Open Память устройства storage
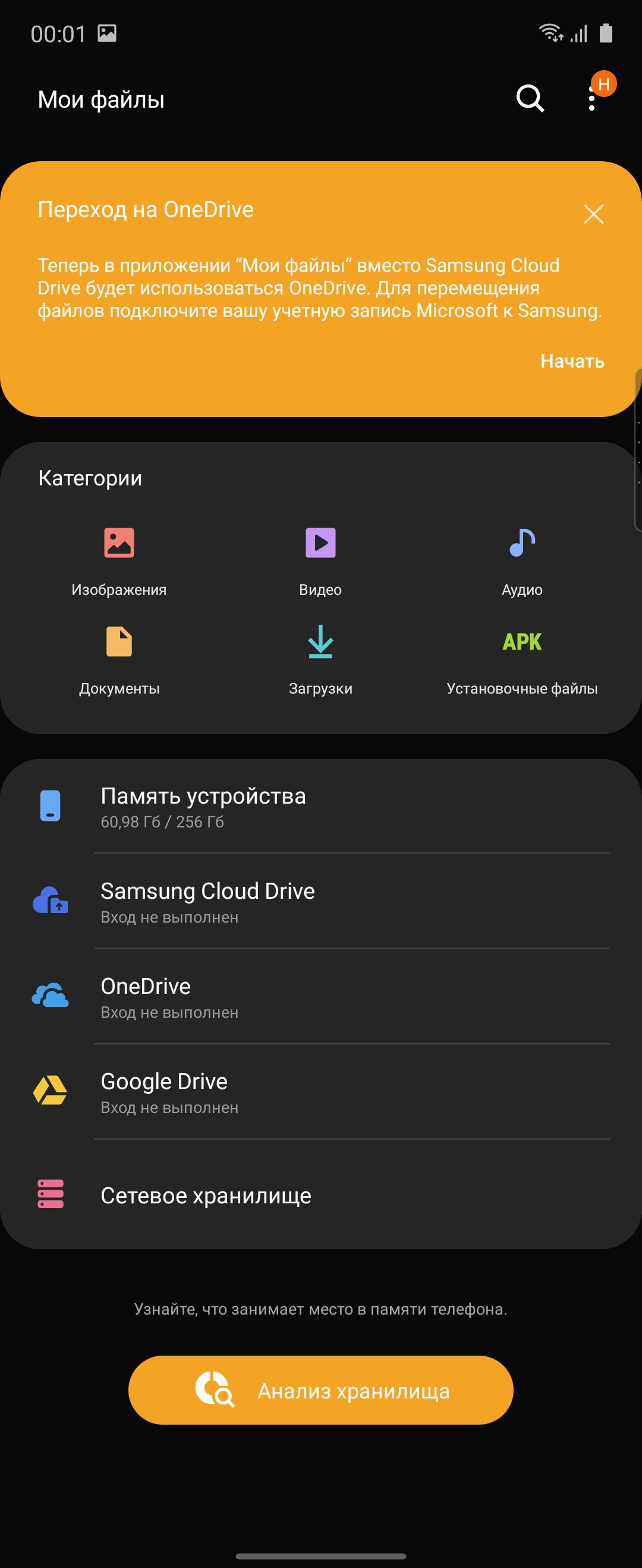This screenshot has height=1568, width=642. (320, 807)
